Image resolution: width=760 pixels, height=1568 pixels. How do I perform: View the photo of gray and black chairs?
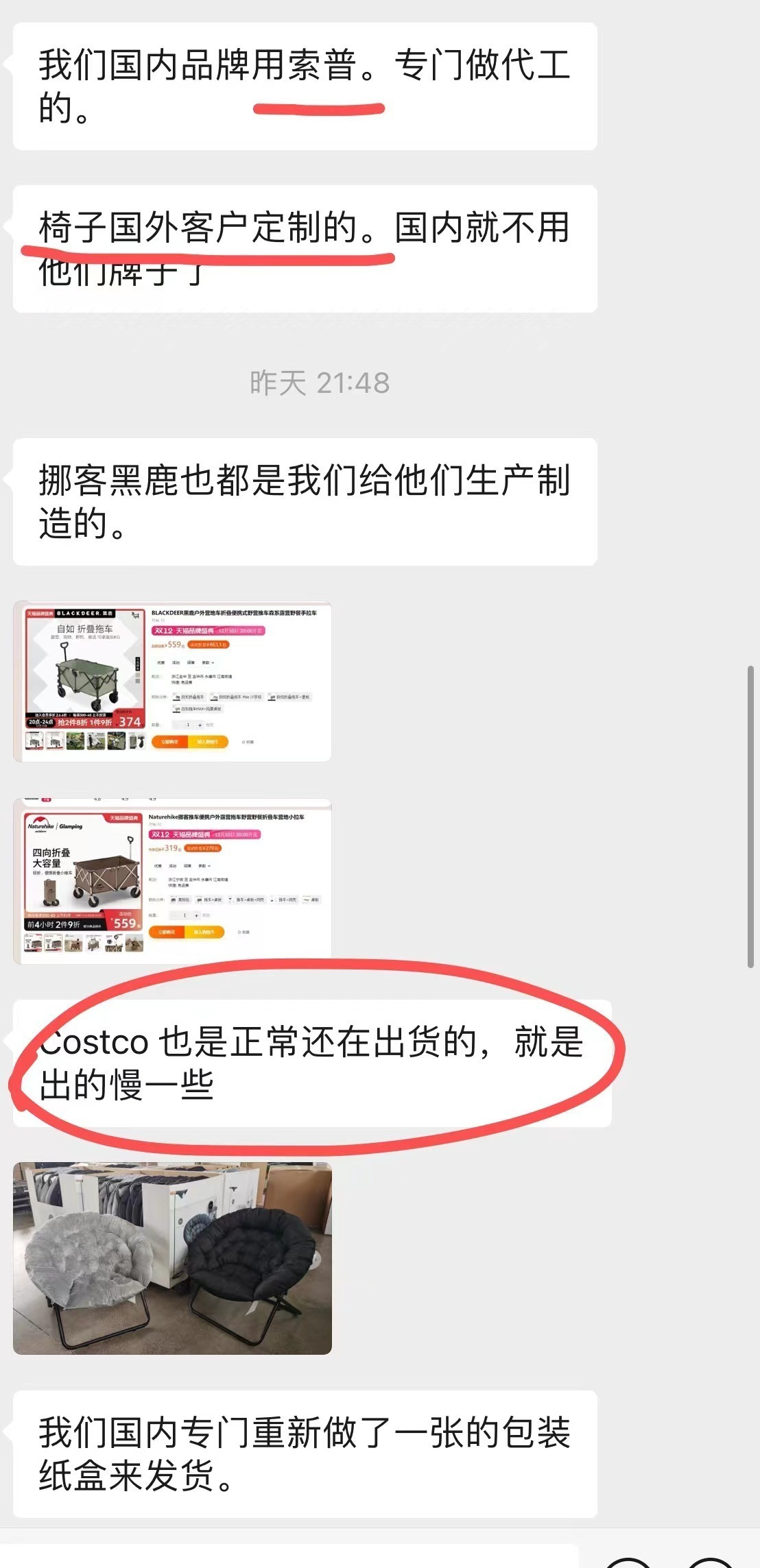(172, 1257)
